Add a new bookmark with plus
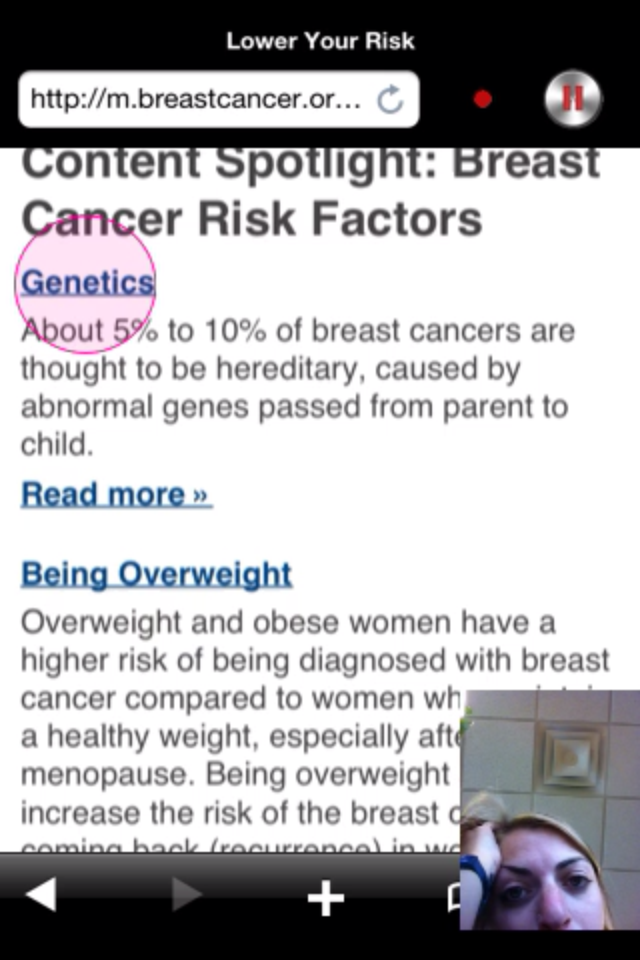Image resolution: width=640 pixels, height=960 pixels. (325, 897)
